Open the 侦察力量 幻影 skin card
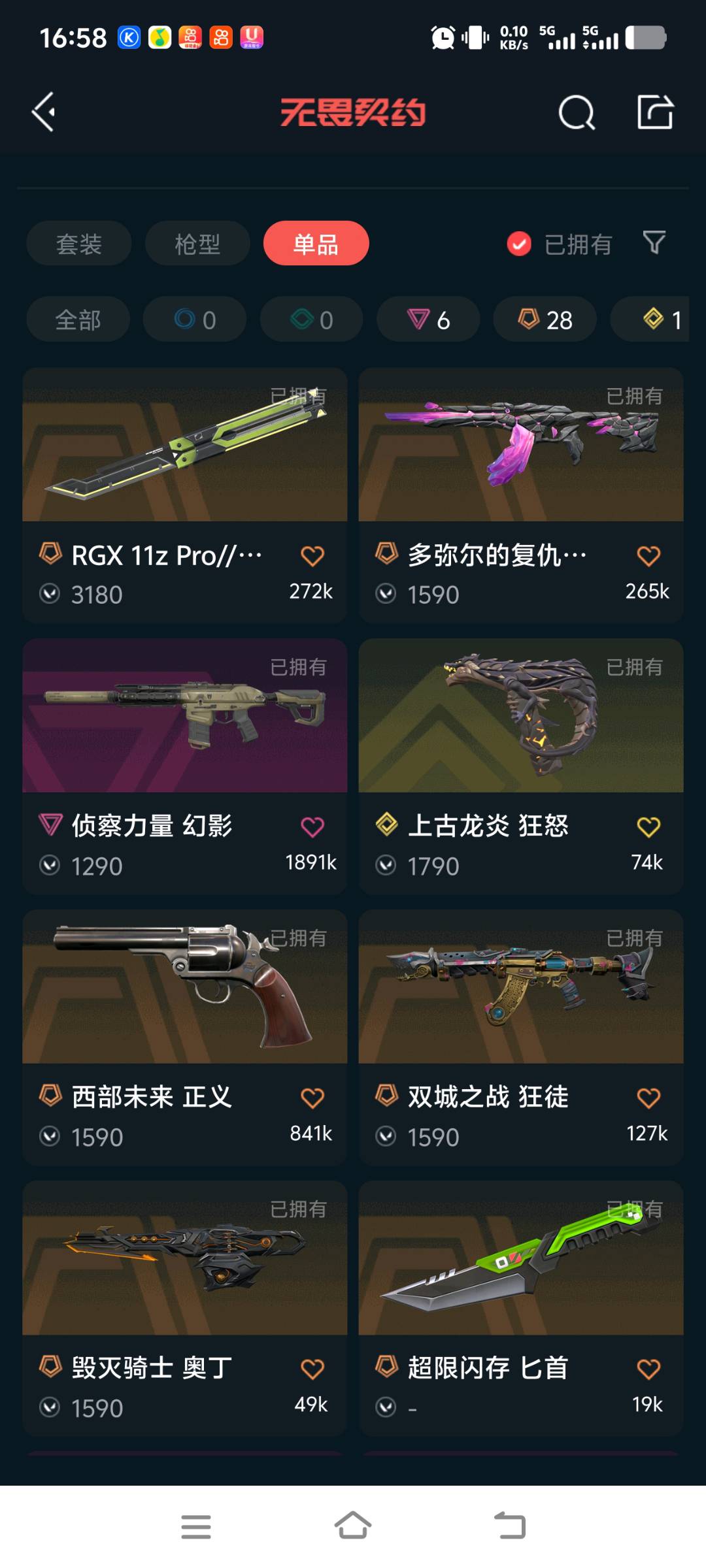The width and height of the screenshot is (706, 1568). pyautogui.click(x=185, y=725)
